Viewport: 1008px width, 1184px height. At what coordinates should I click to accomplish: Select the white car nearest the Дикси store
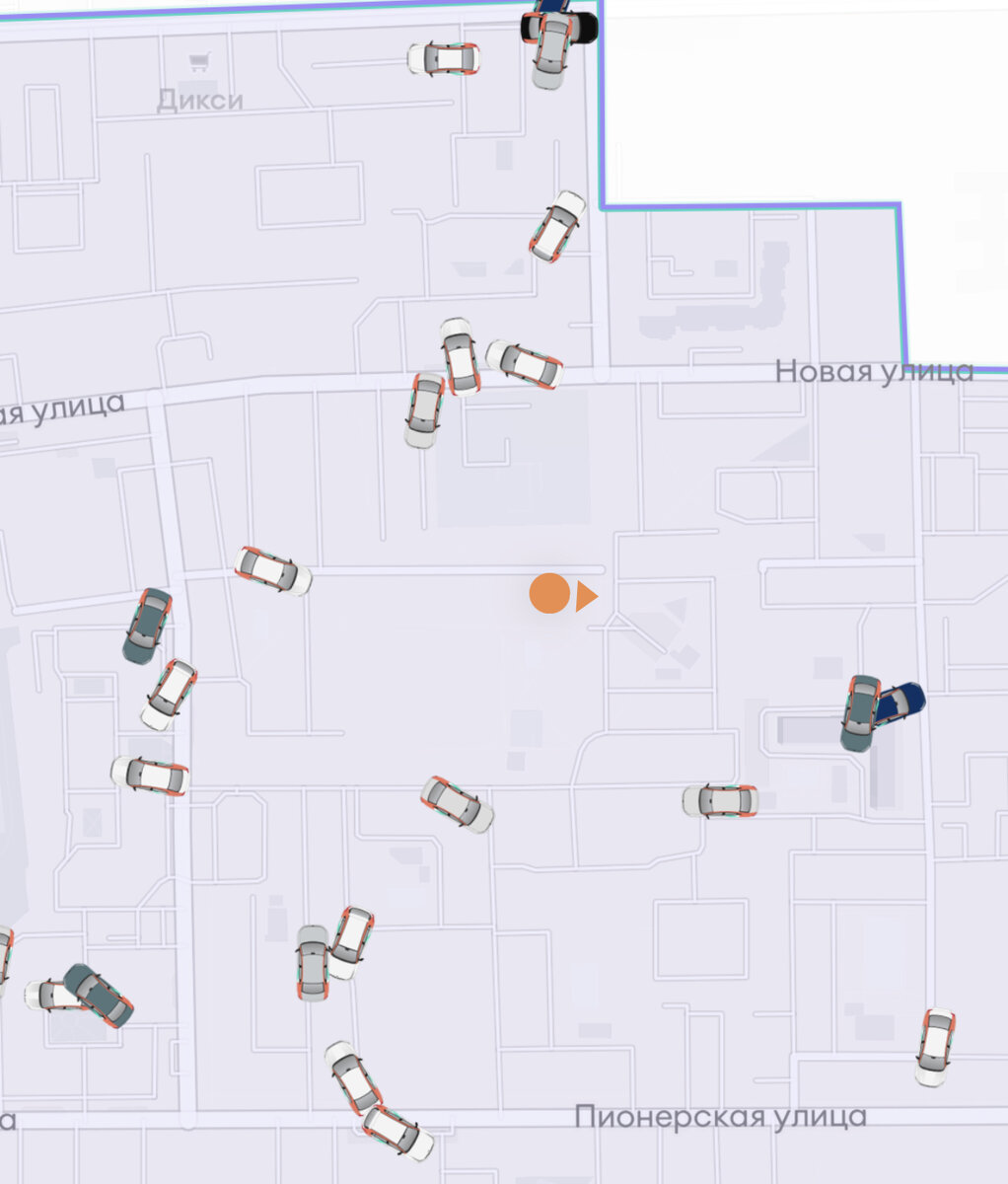click(x=444, y=59)
